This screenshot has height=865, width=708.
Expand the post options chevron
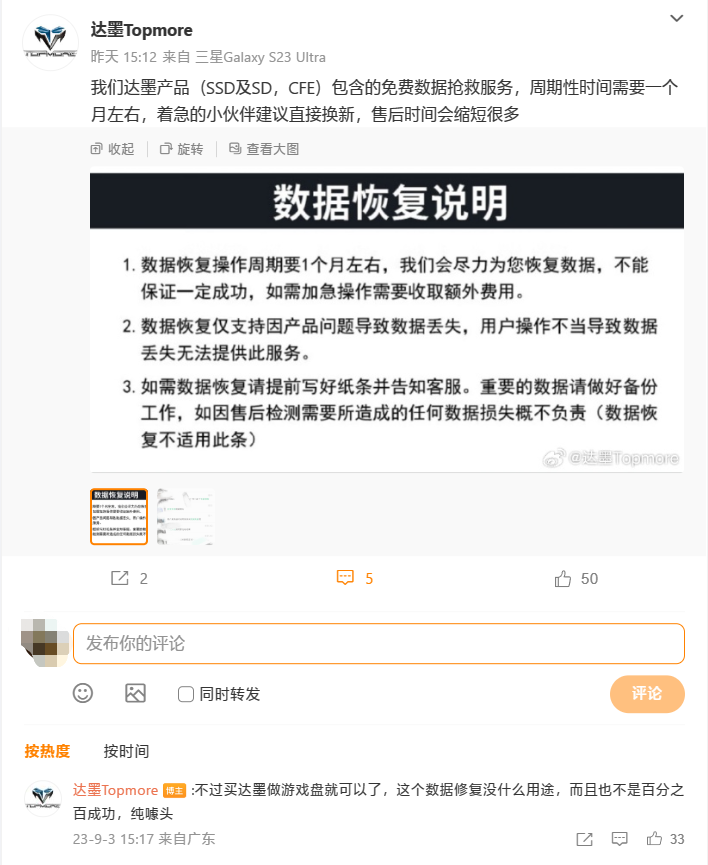pos(677,19)
